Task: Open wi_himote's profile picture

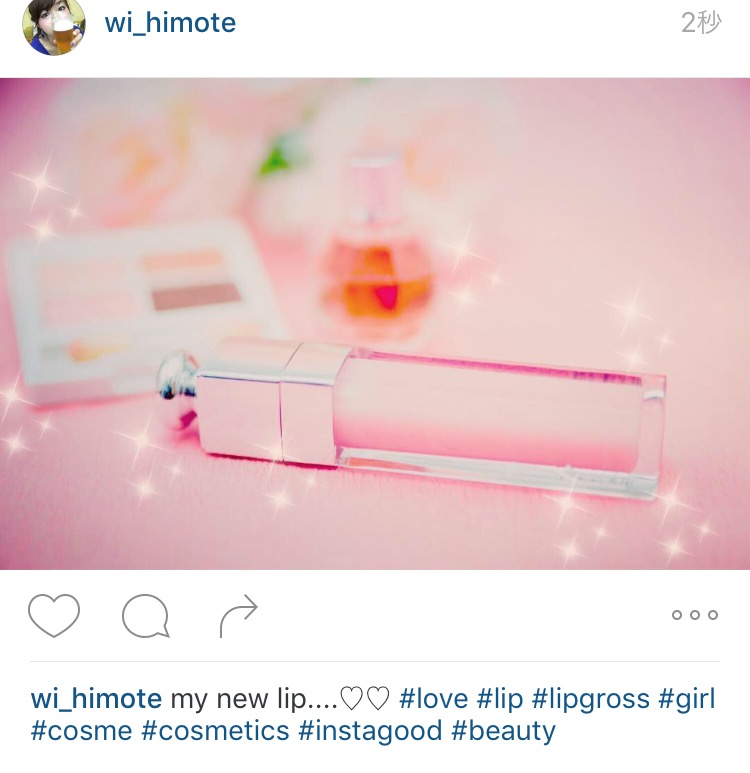Action: pos(54,27)
